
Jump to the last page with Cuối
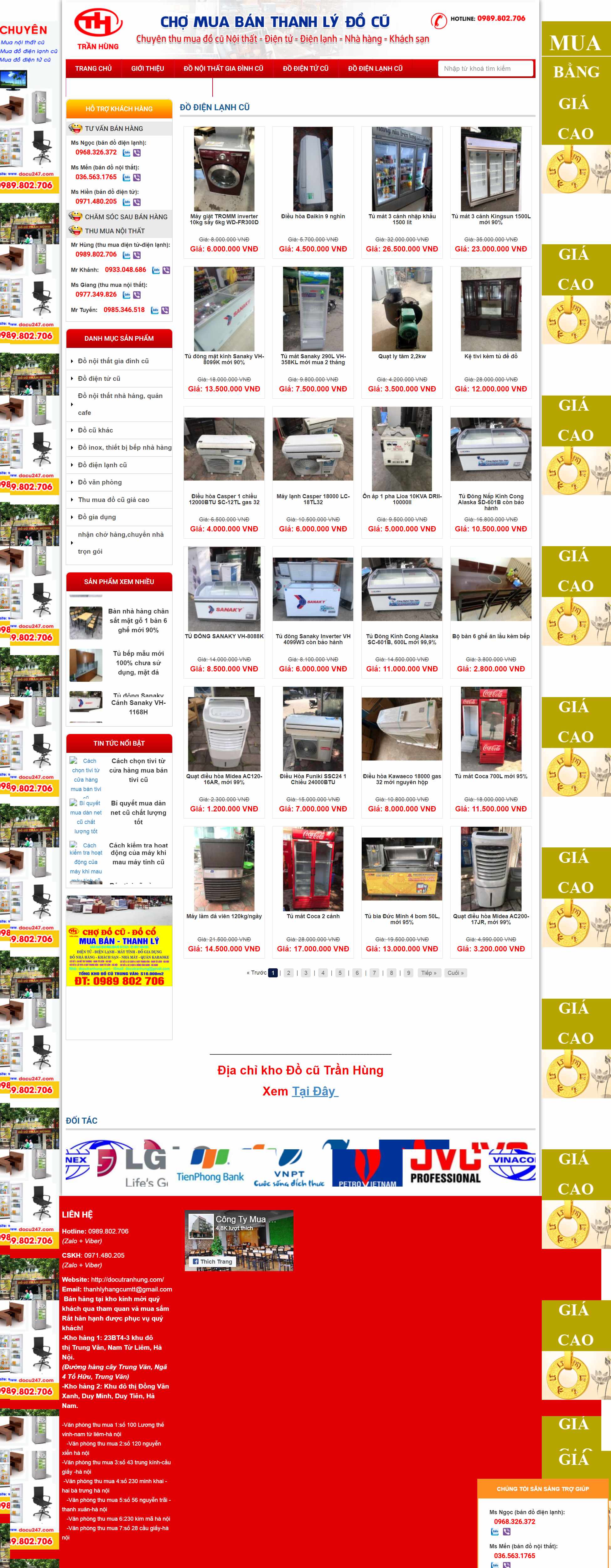coord(455,973)
